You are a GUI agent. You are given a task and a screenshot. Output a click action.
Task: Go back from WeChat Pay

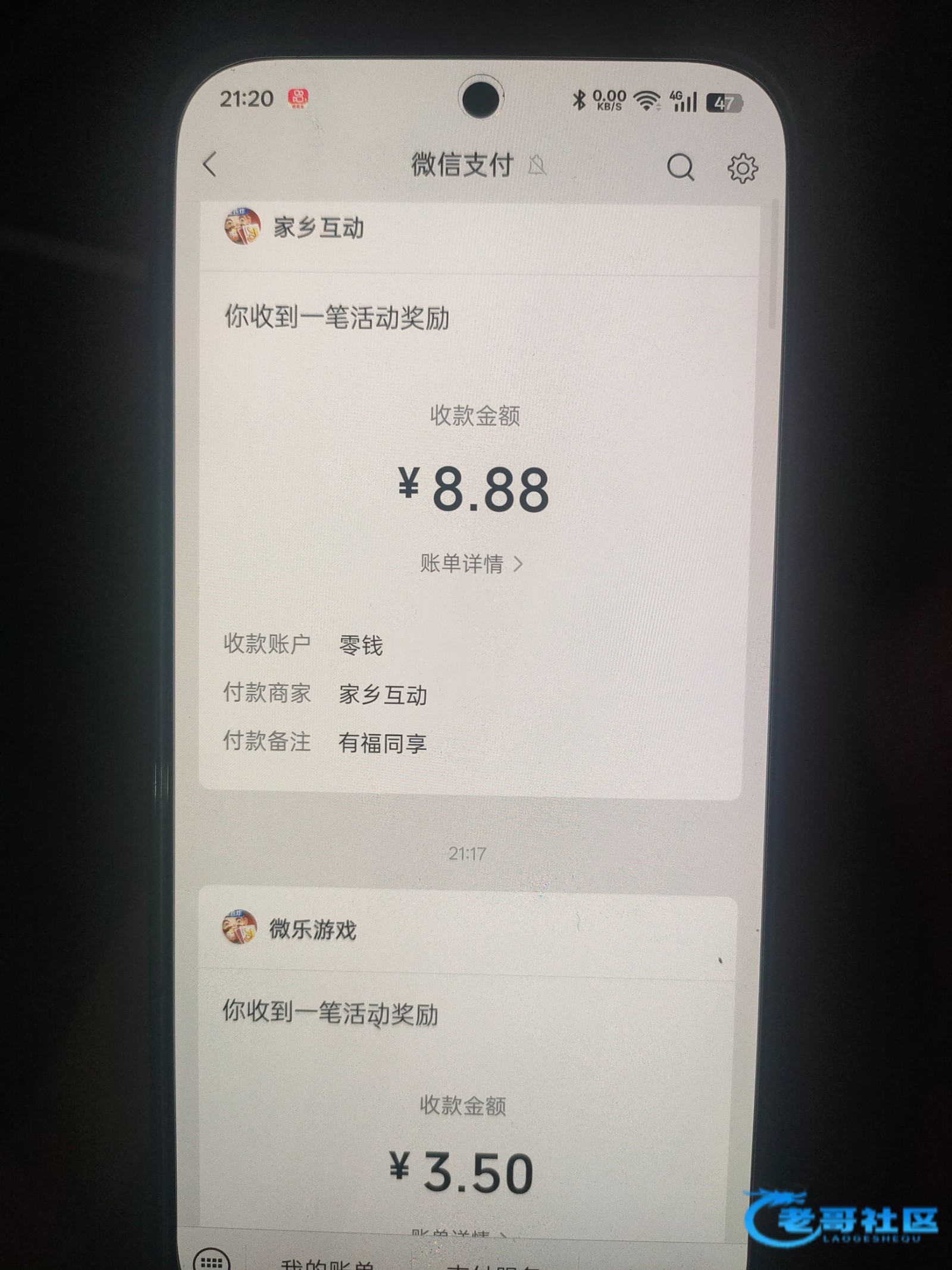pos(210,165)
